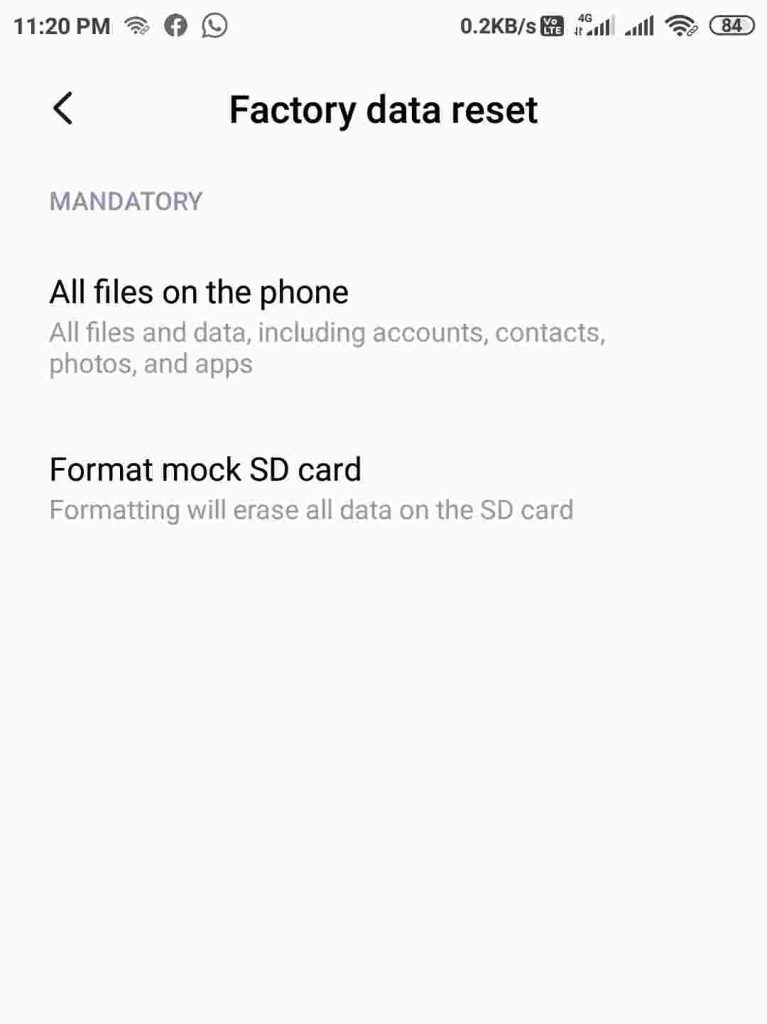Tap the Wi-Fi status icon on the right
Image resolution: width=767 pixels, height=1024 pixels.
[682, 25]
